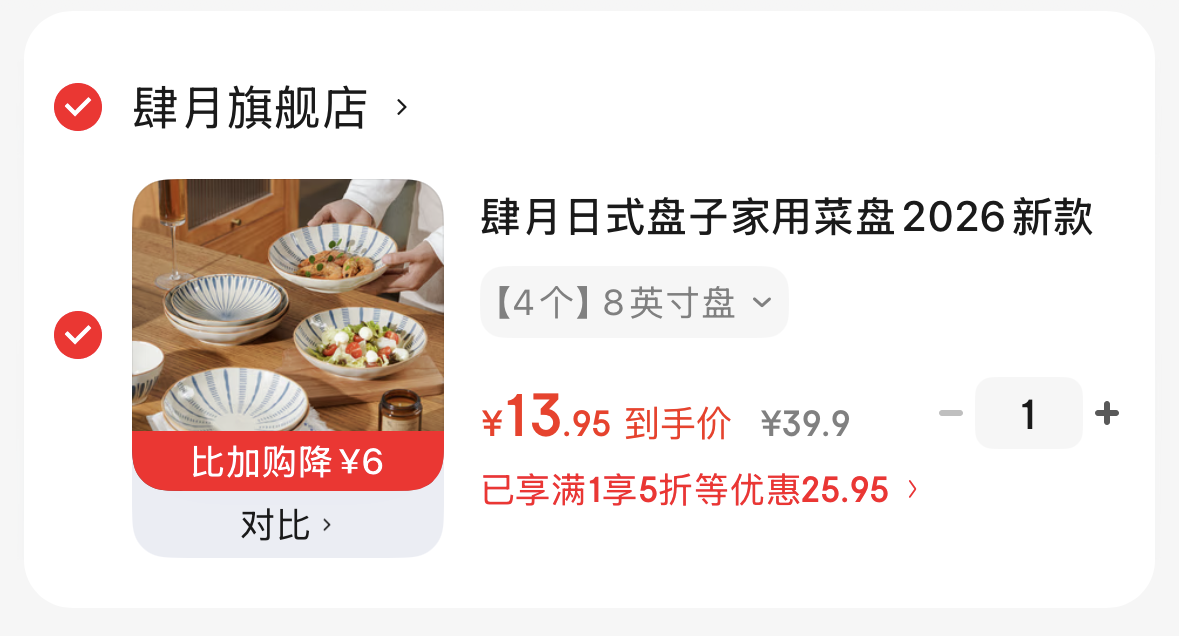1179x636 pixels.
Task: Open the 肆月旗舰店 store page
Action: coord(270,108)
